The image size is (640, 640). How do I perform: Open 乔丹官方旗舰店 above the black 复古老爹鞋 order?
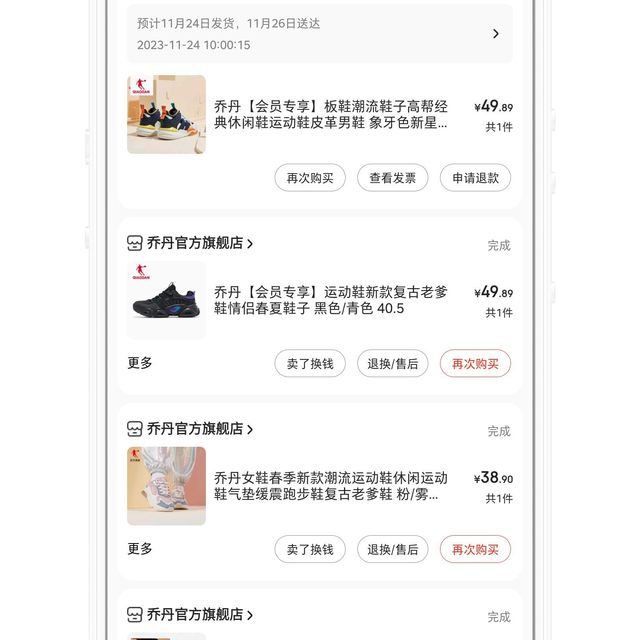(x=195, y=243)
